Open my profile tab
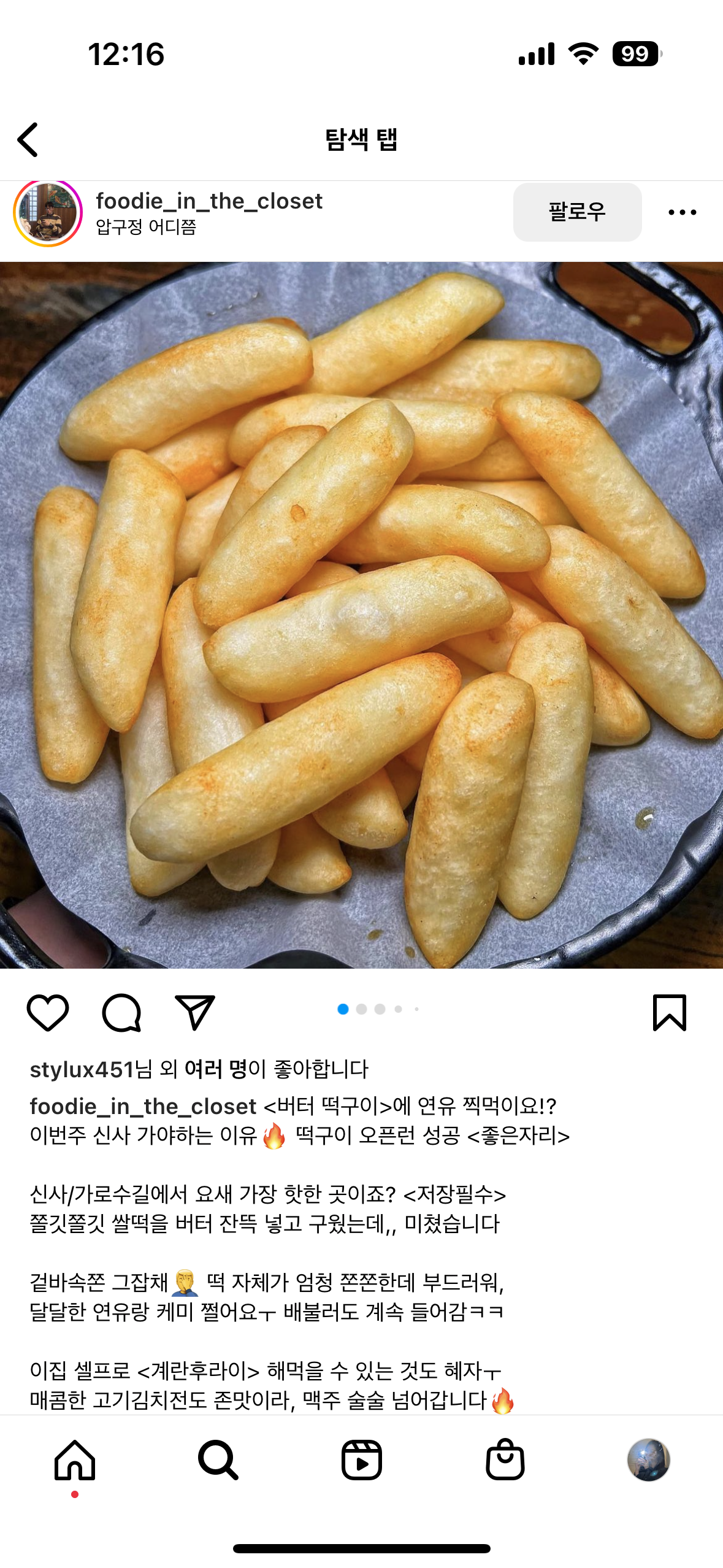This screenshot has width=723, height=1568. pyautogui.click(x=649, y=1461)
